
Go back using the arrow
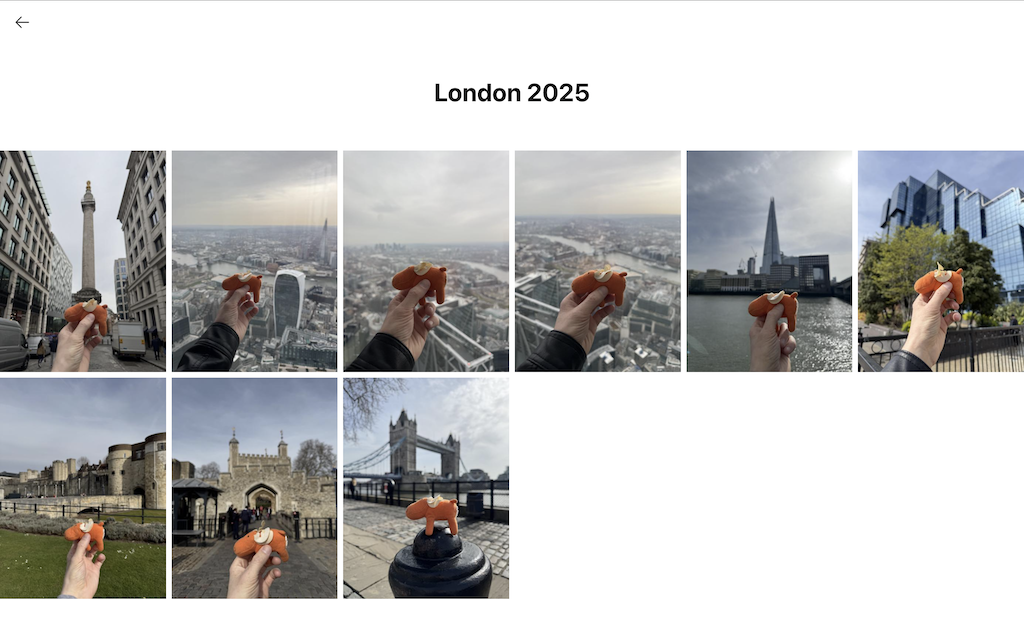(22, 22)
